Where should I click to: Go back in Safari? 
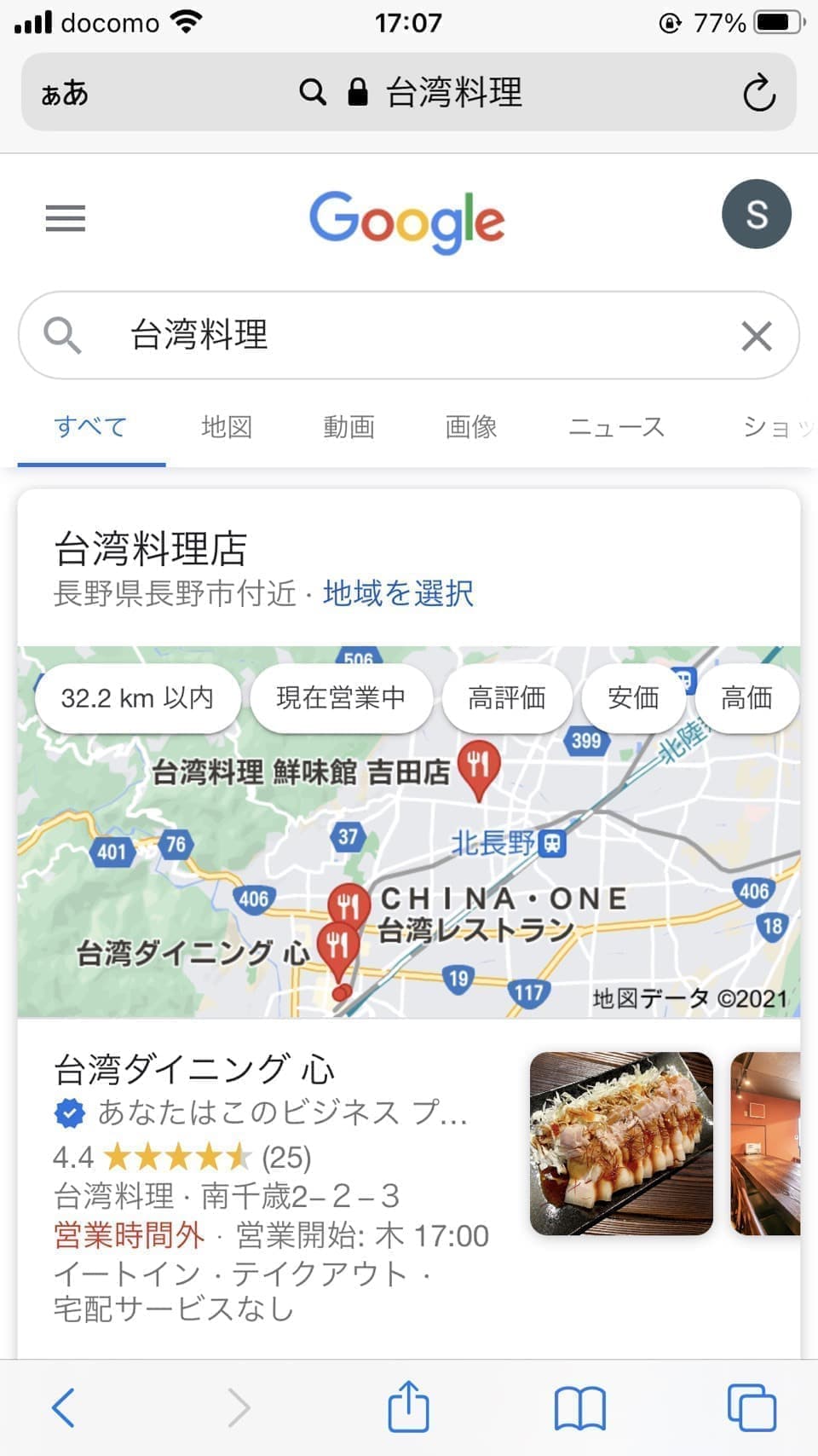click(64, 1407)
